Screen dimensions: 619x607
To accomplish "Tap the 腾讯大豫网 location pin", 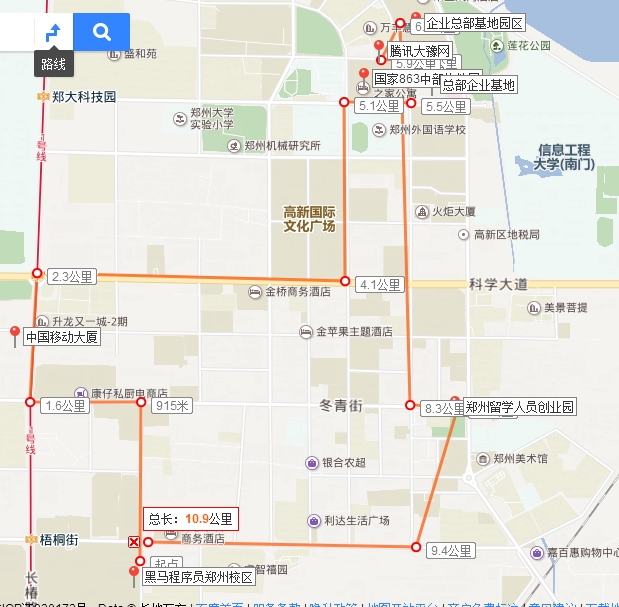I will 378,47.
